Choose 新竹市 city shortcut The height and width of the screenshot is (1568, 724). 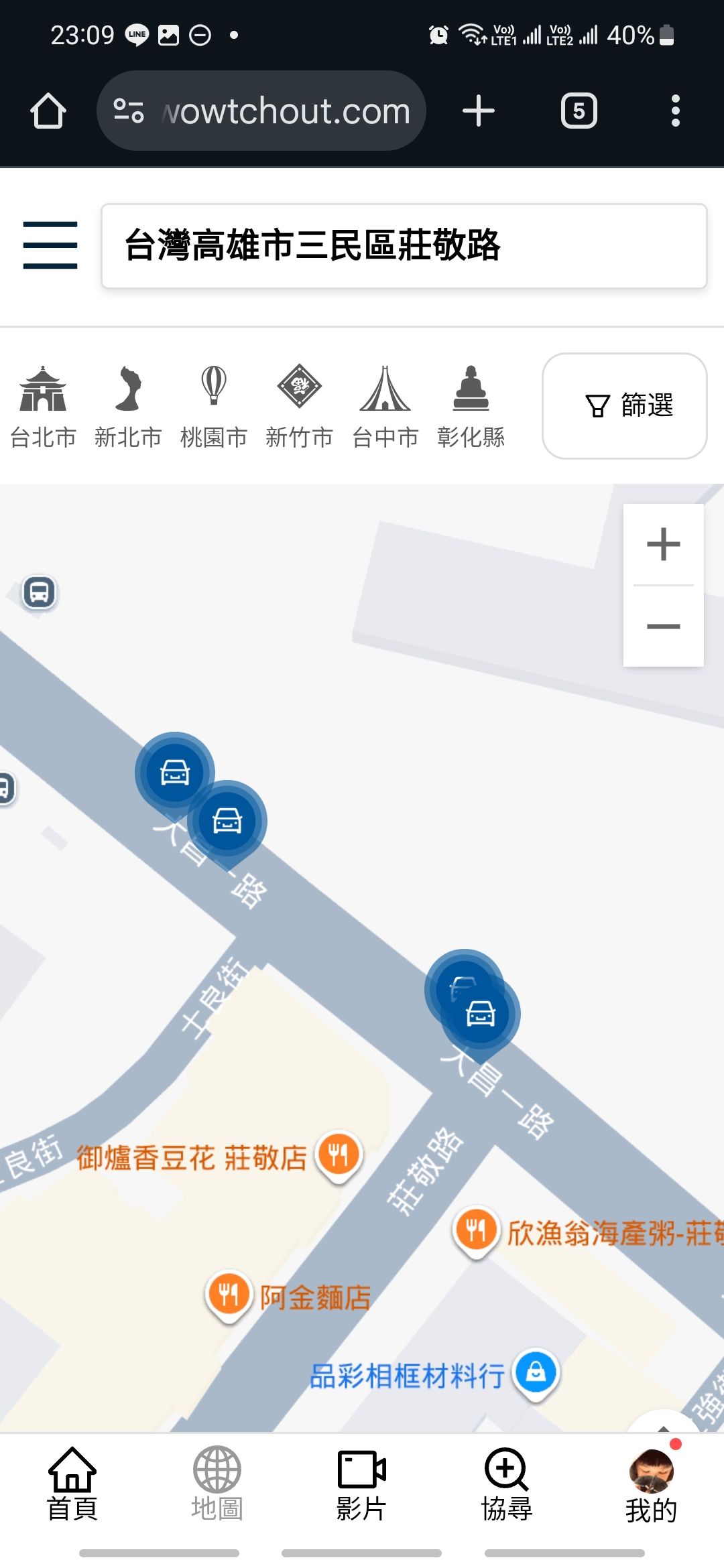pyautogui.click(x=299, y=407)
